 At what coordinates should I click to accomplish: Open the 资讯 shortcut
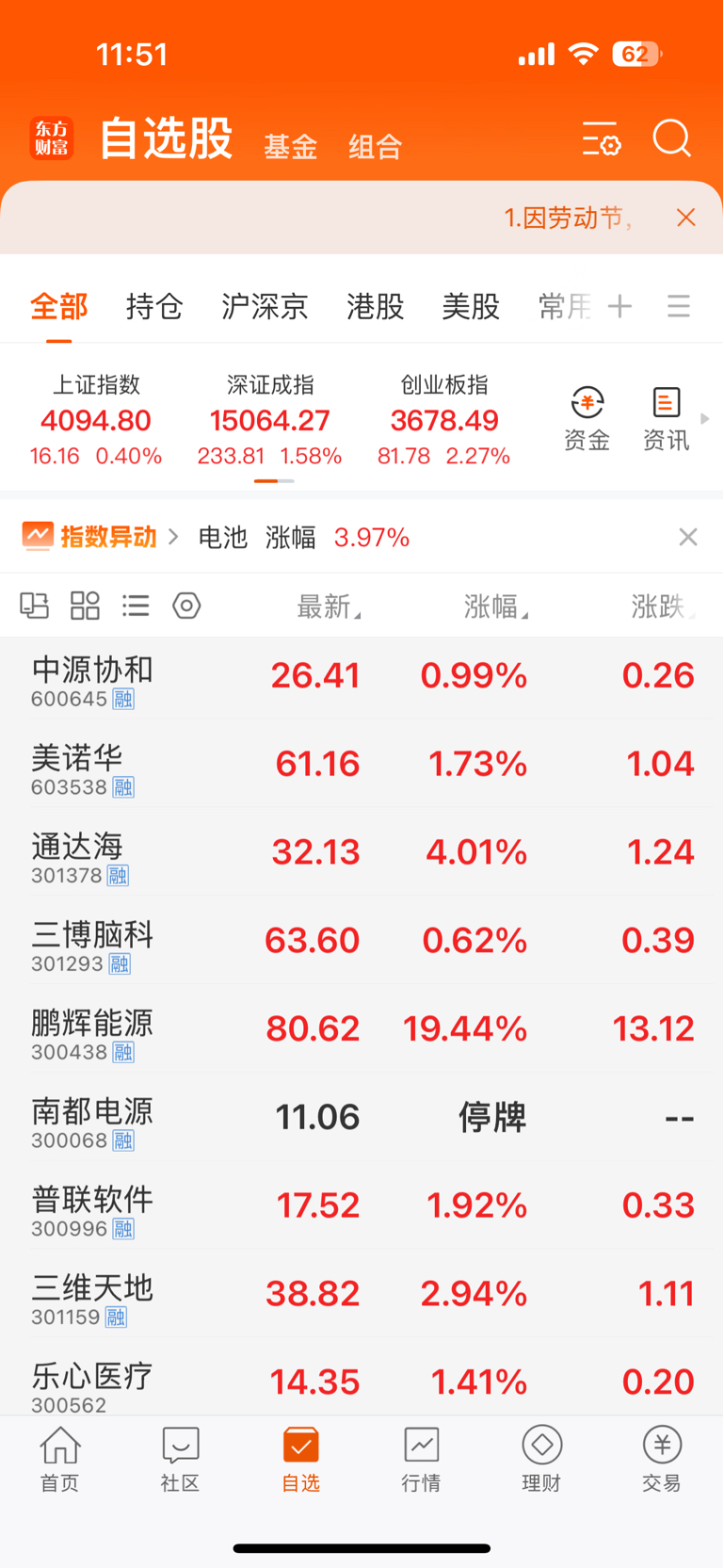point(667,419)
